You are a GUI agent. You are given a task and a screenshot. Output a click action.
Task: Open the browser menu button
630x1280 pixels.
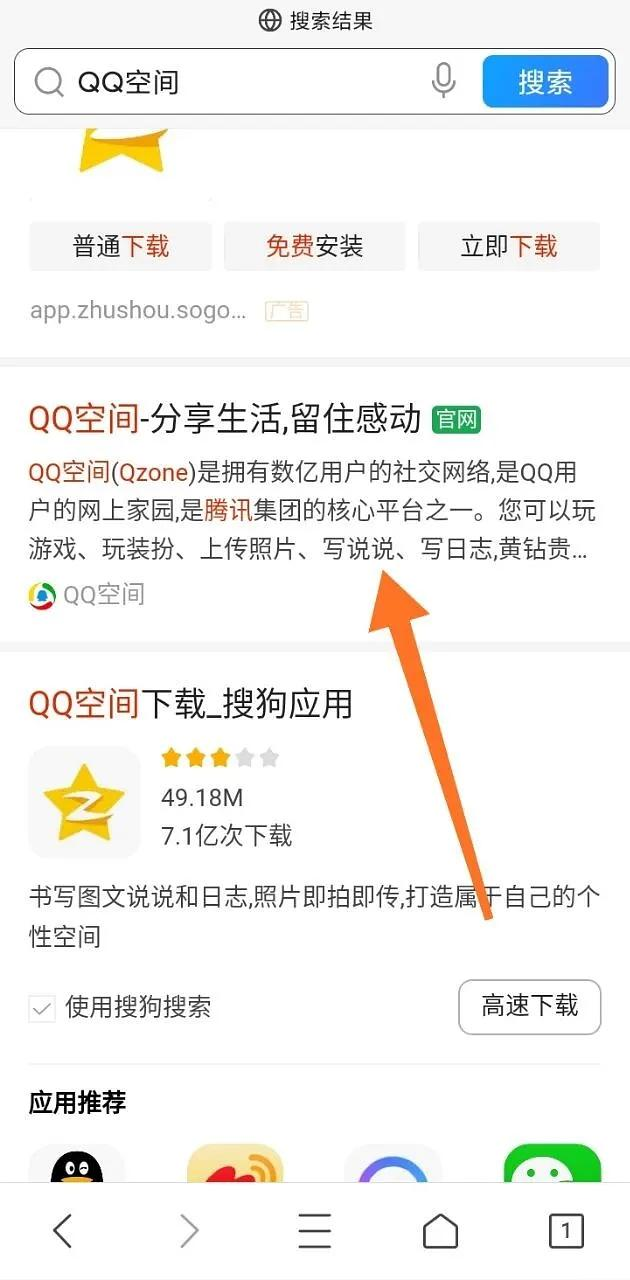(314, 1231)
